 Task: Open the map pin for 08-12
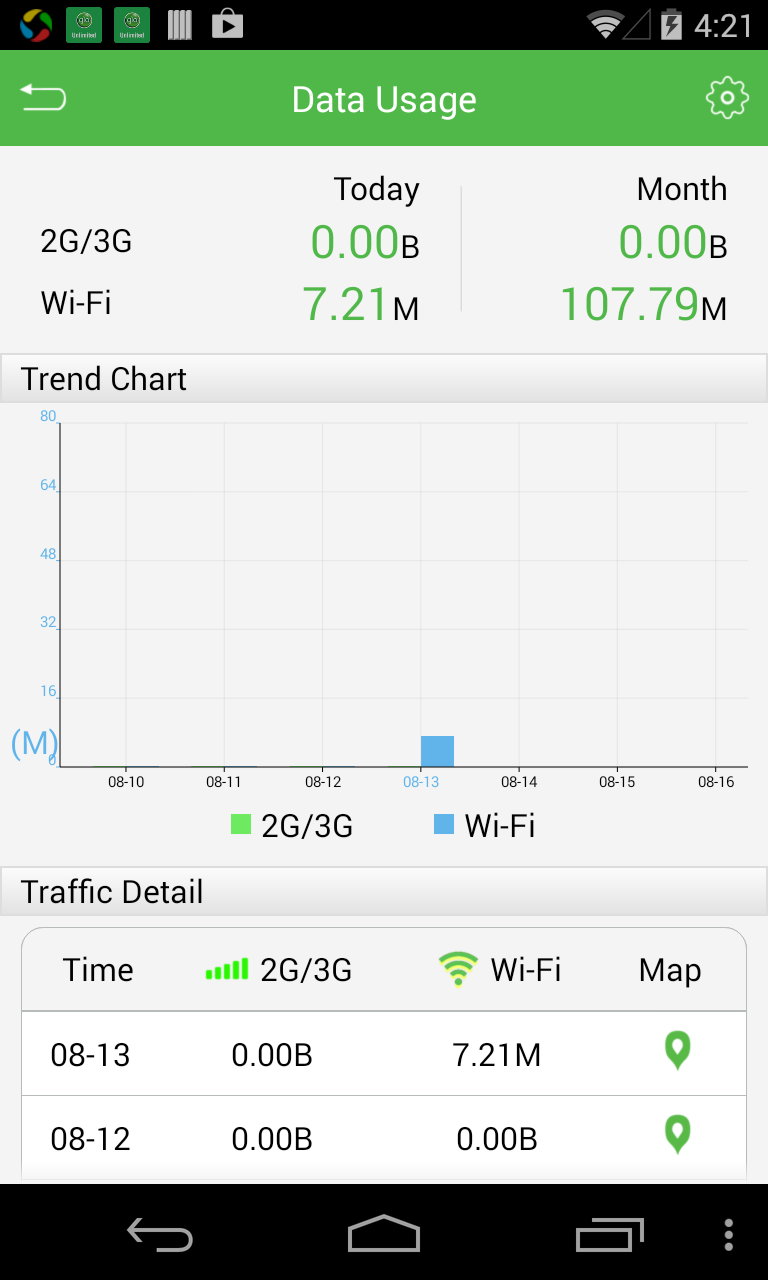point(678,1136)
